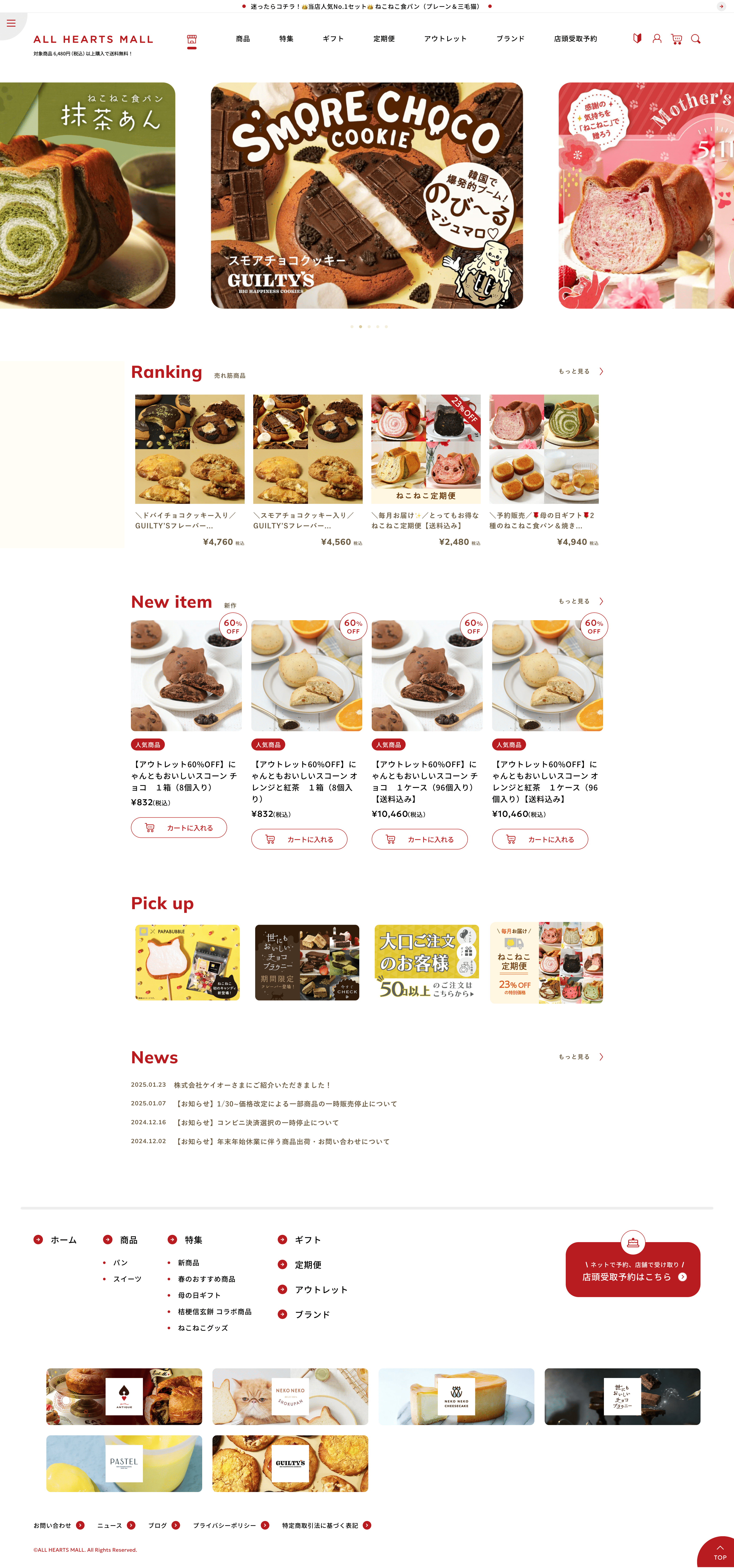Open the search magnifier icon
Viewport: 734px width, 1568px height.
(x=696, y=39)
